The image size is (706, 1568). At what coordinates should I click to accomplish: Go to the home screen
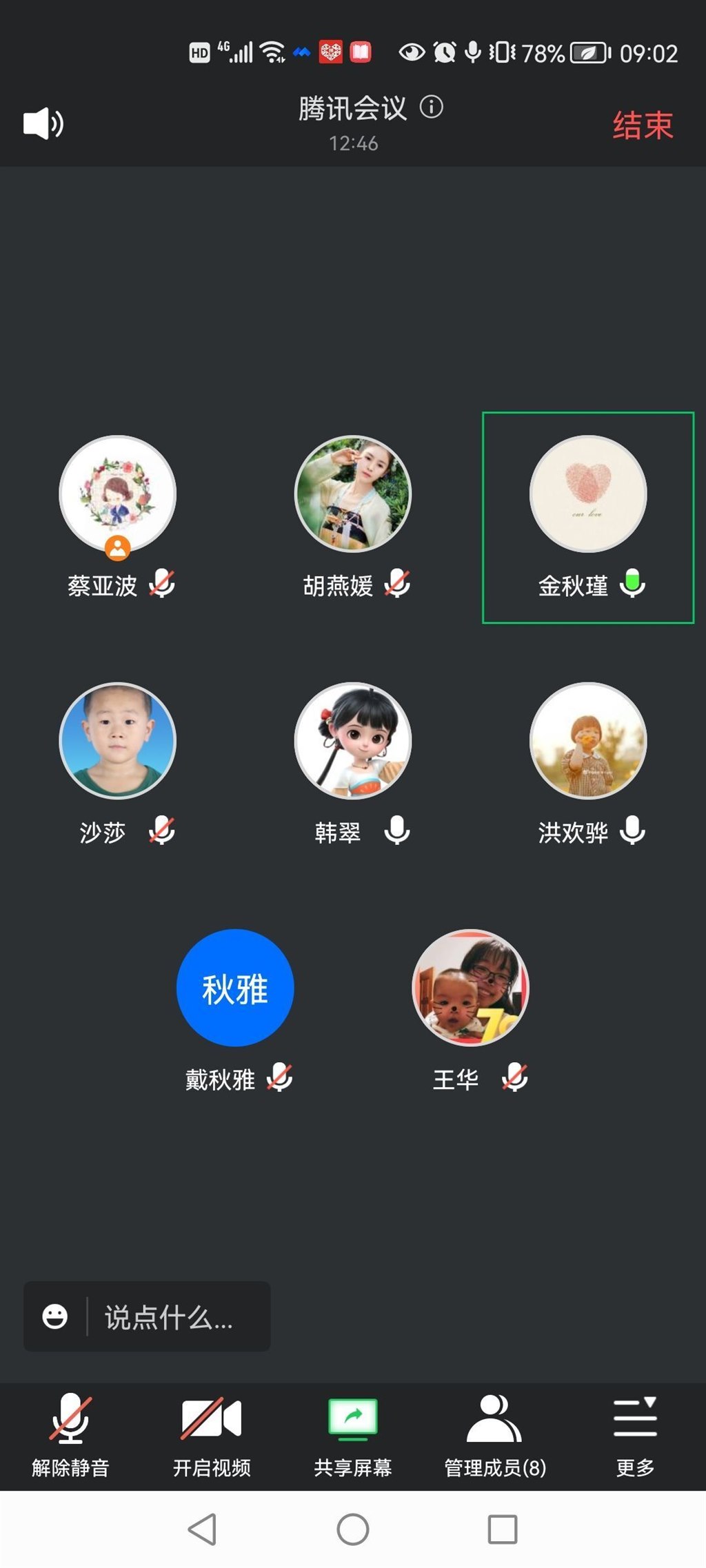353,1529
